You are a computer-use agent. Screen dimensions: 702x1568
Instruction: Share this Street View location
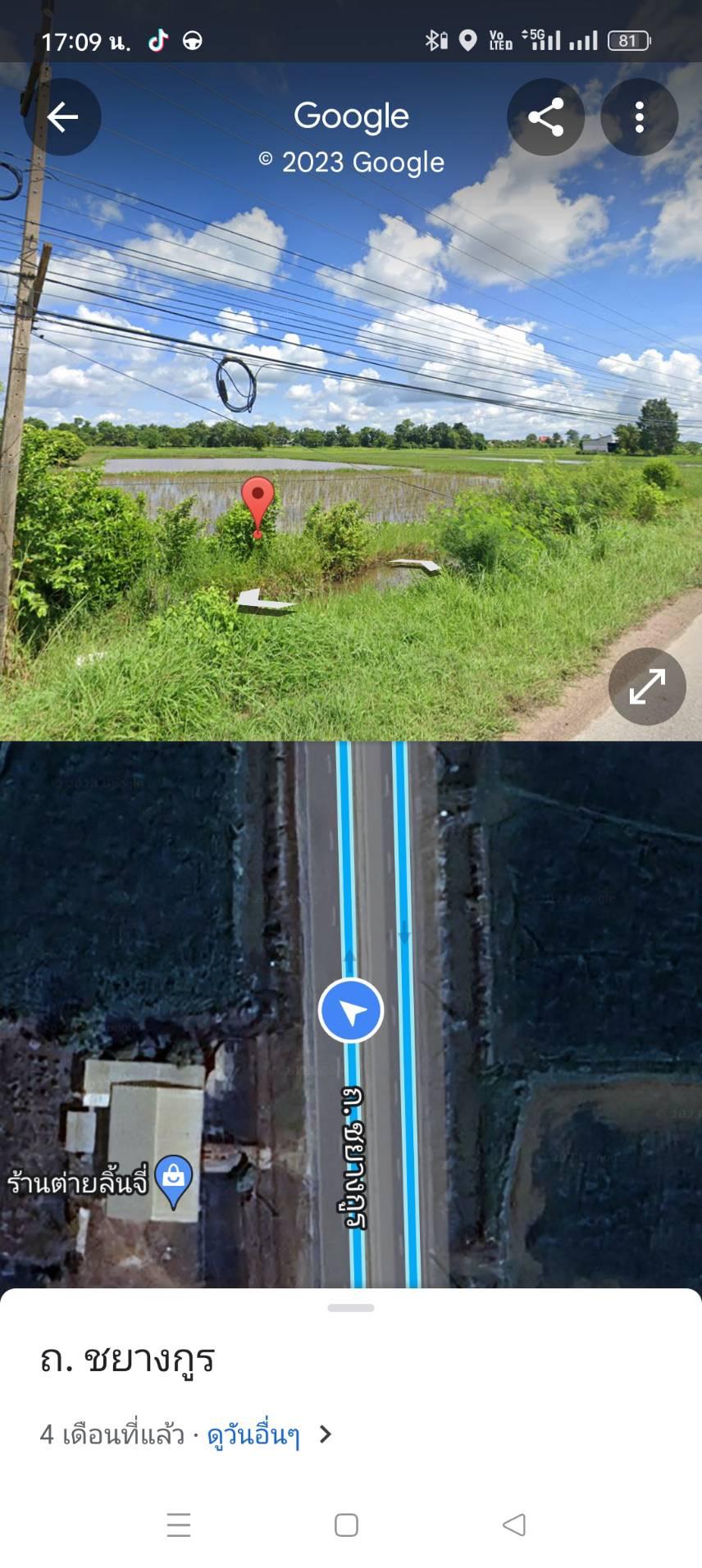pos(545,117)
